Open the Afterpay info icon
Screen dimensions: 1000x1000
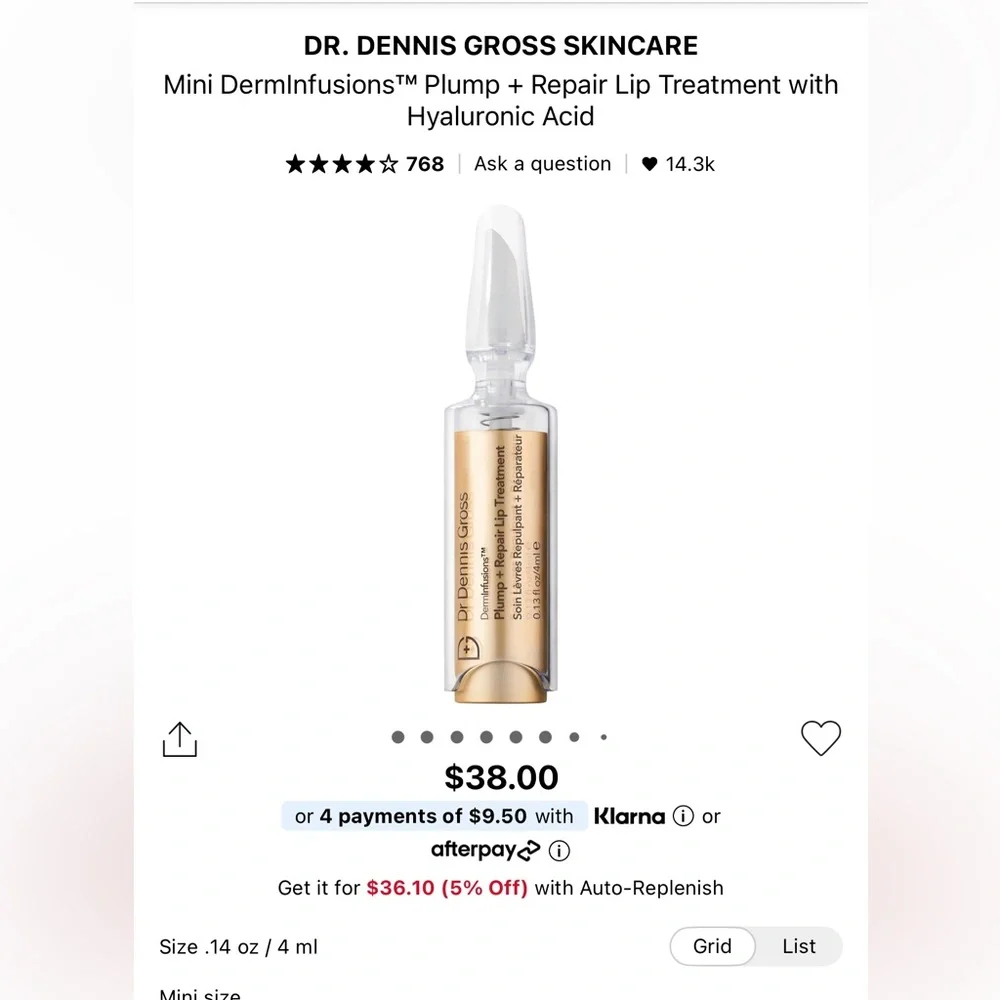tap(560, 851)
